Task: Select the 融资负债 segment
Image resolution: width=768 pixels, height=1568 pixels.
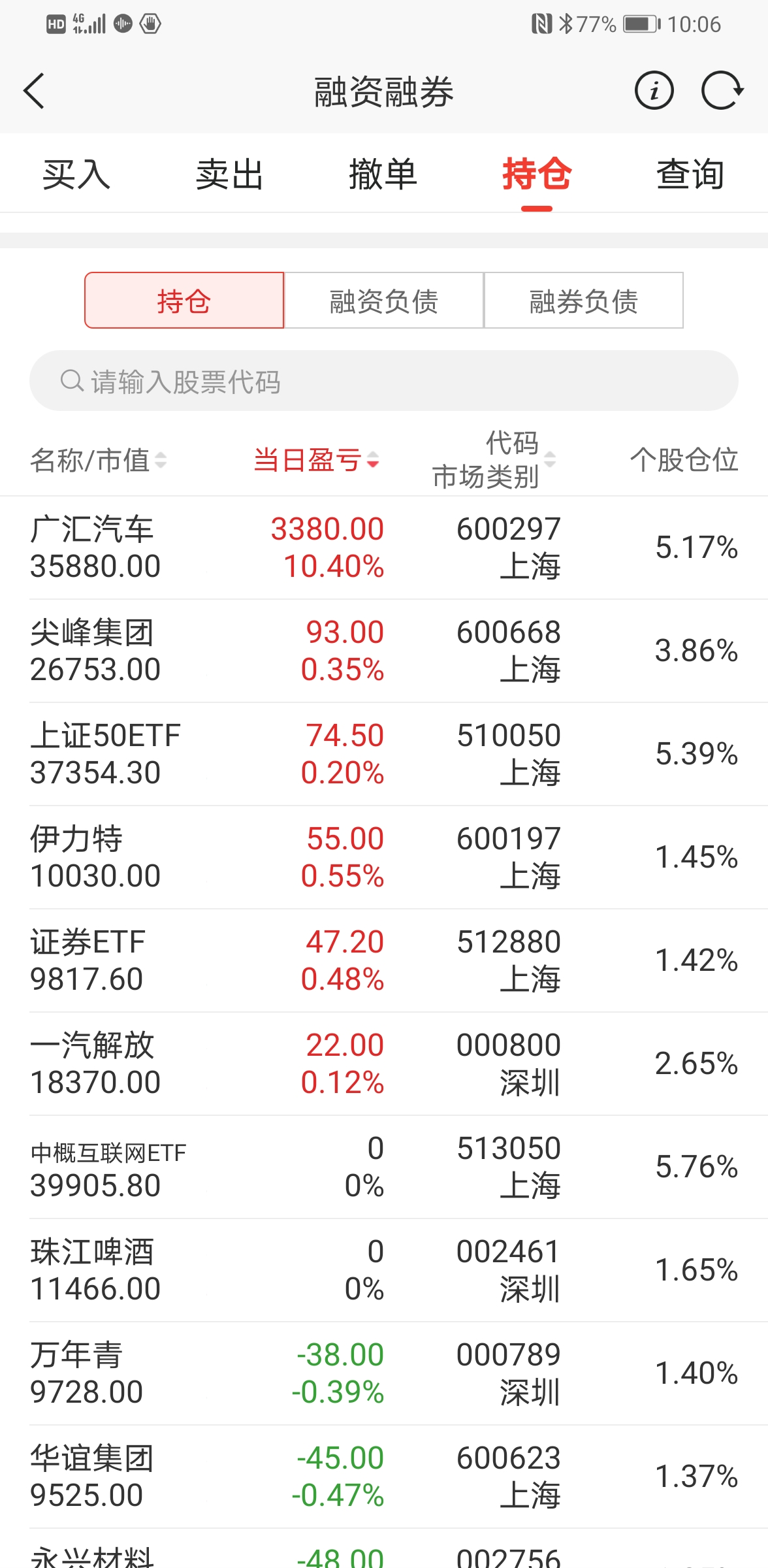Action: [x=384, y=301]
